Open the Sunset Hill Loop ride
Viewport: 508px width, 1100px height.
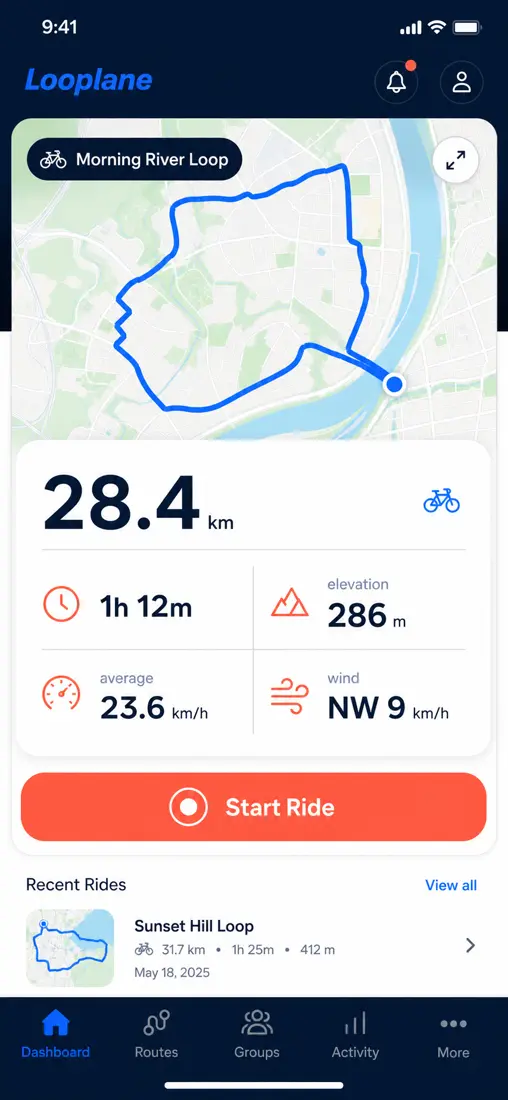253,947
